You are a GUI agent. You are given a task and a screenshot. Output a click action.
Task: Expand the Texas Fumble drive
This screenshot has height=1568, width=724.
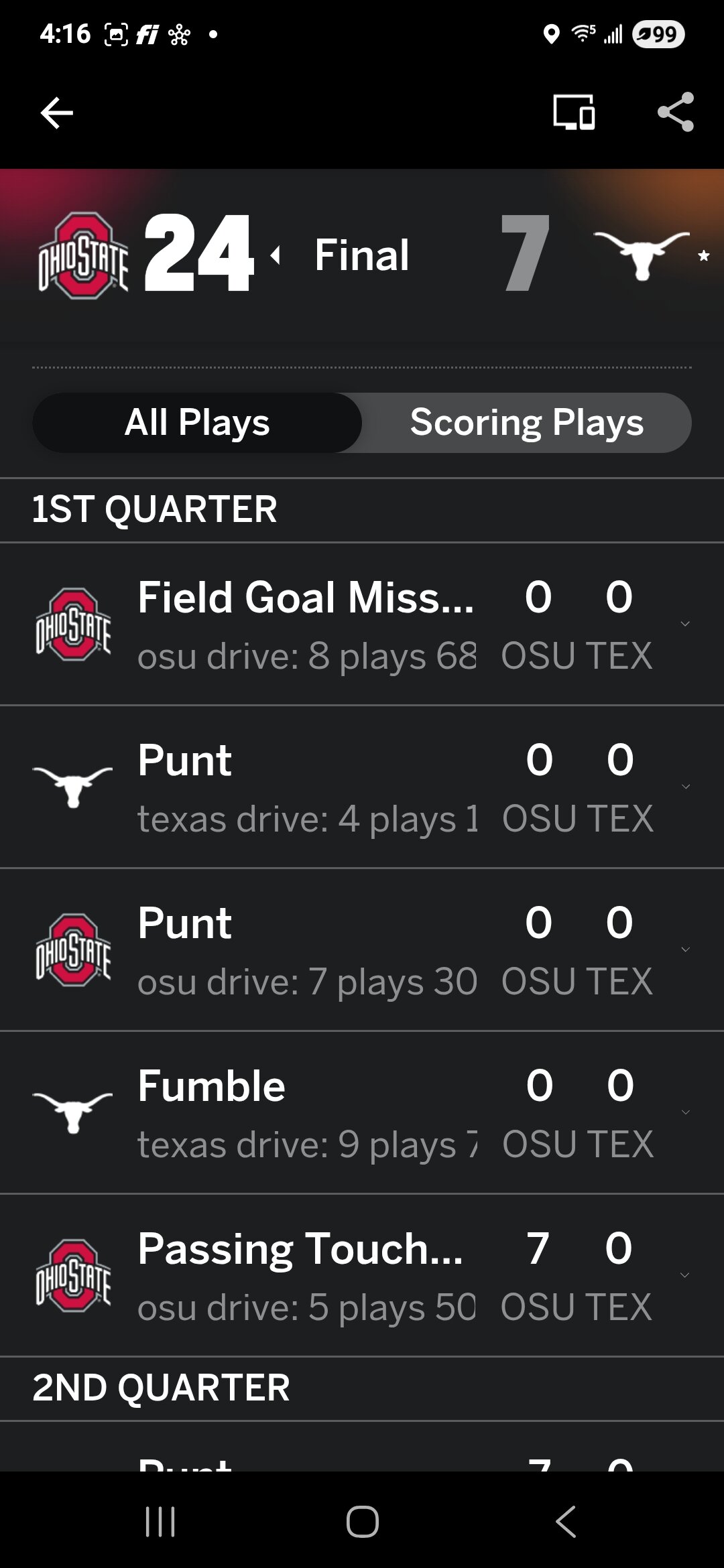point(362,1112)
